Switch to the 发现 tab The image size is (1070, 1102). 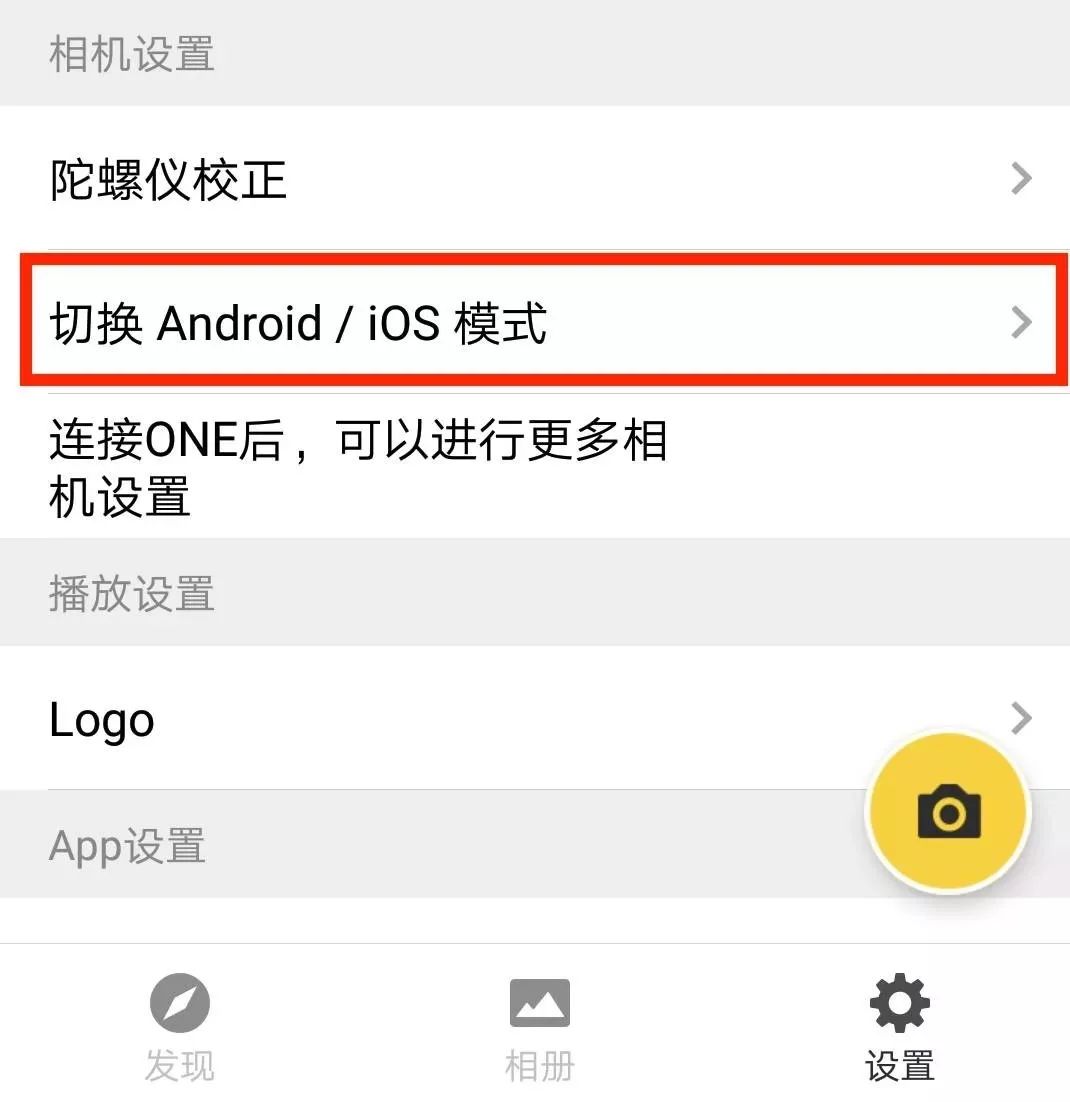click(x=180, y=1028)
